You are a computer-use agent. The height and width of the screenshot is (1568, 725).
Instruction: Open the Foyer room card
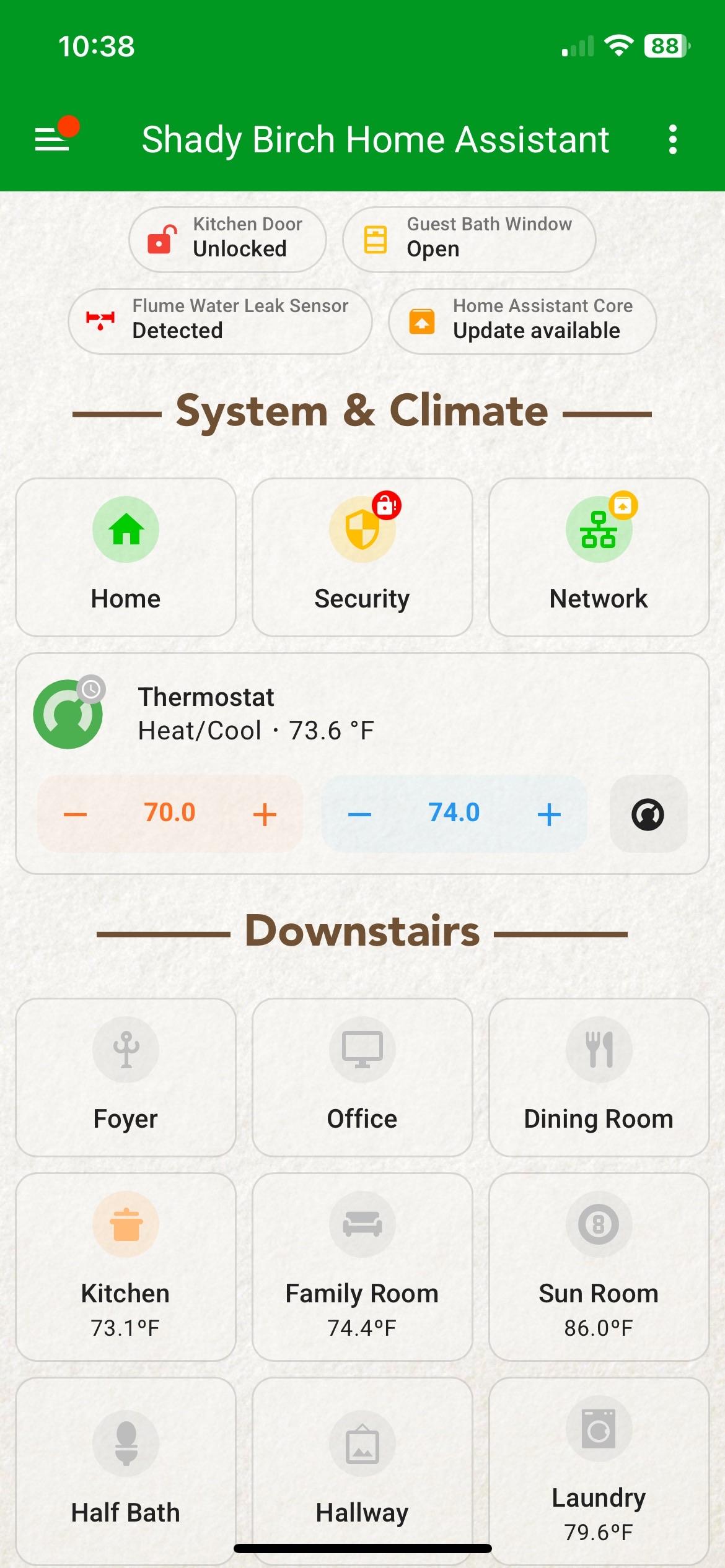click(x=126, y=1078)
